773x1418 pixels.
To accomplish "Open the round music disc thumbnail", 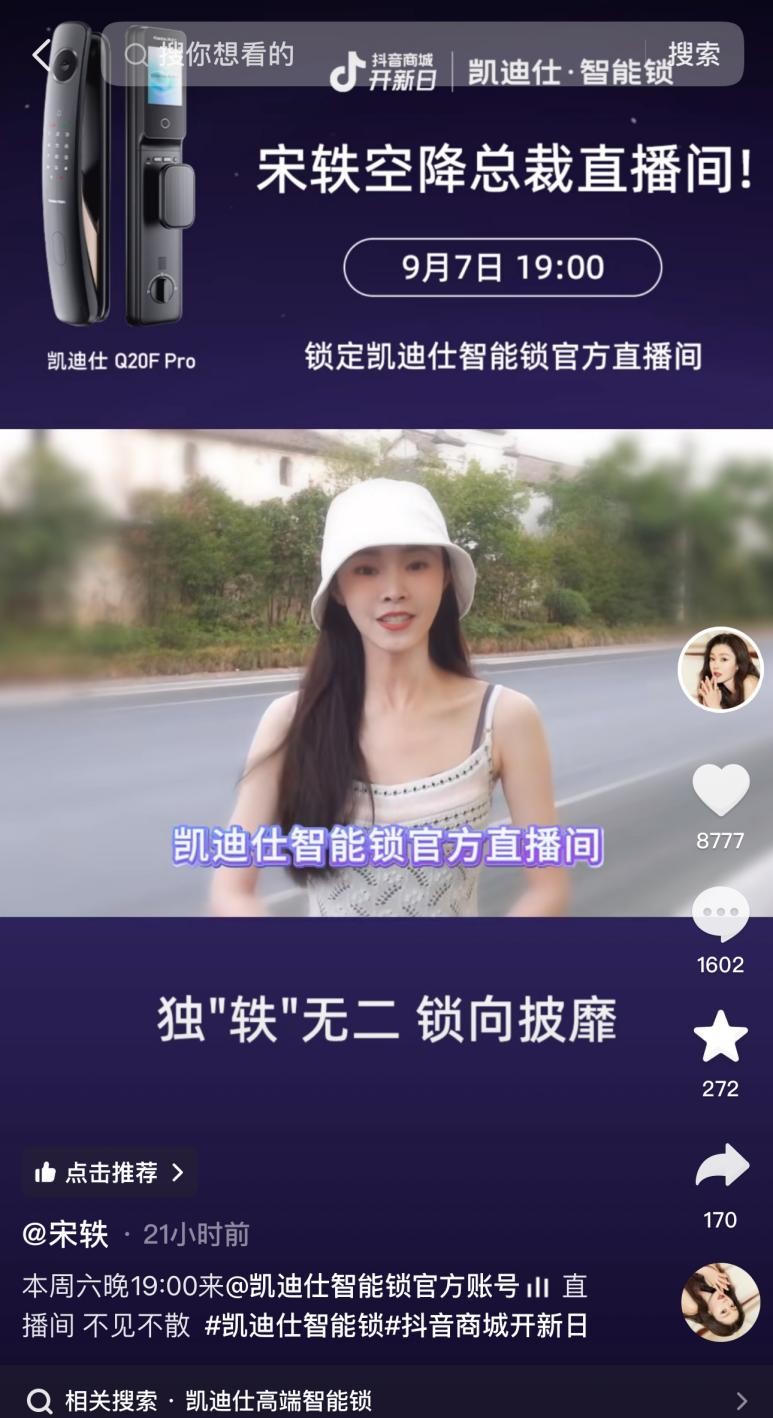I will pyautogui.click(x=720, y=1301).
